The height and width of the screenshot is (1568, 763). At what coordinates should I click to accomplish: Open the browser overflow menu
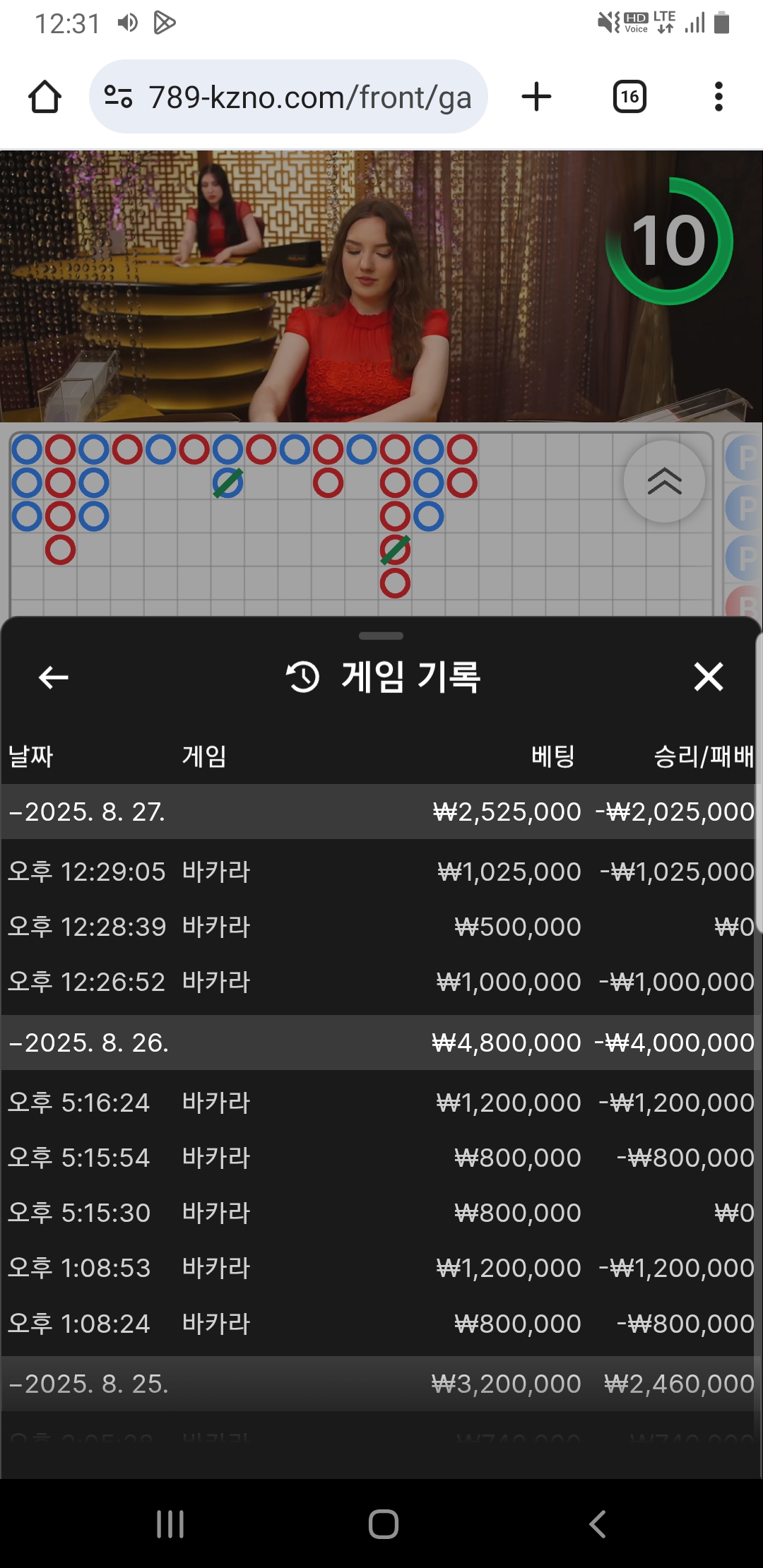[x=718, y=97]
